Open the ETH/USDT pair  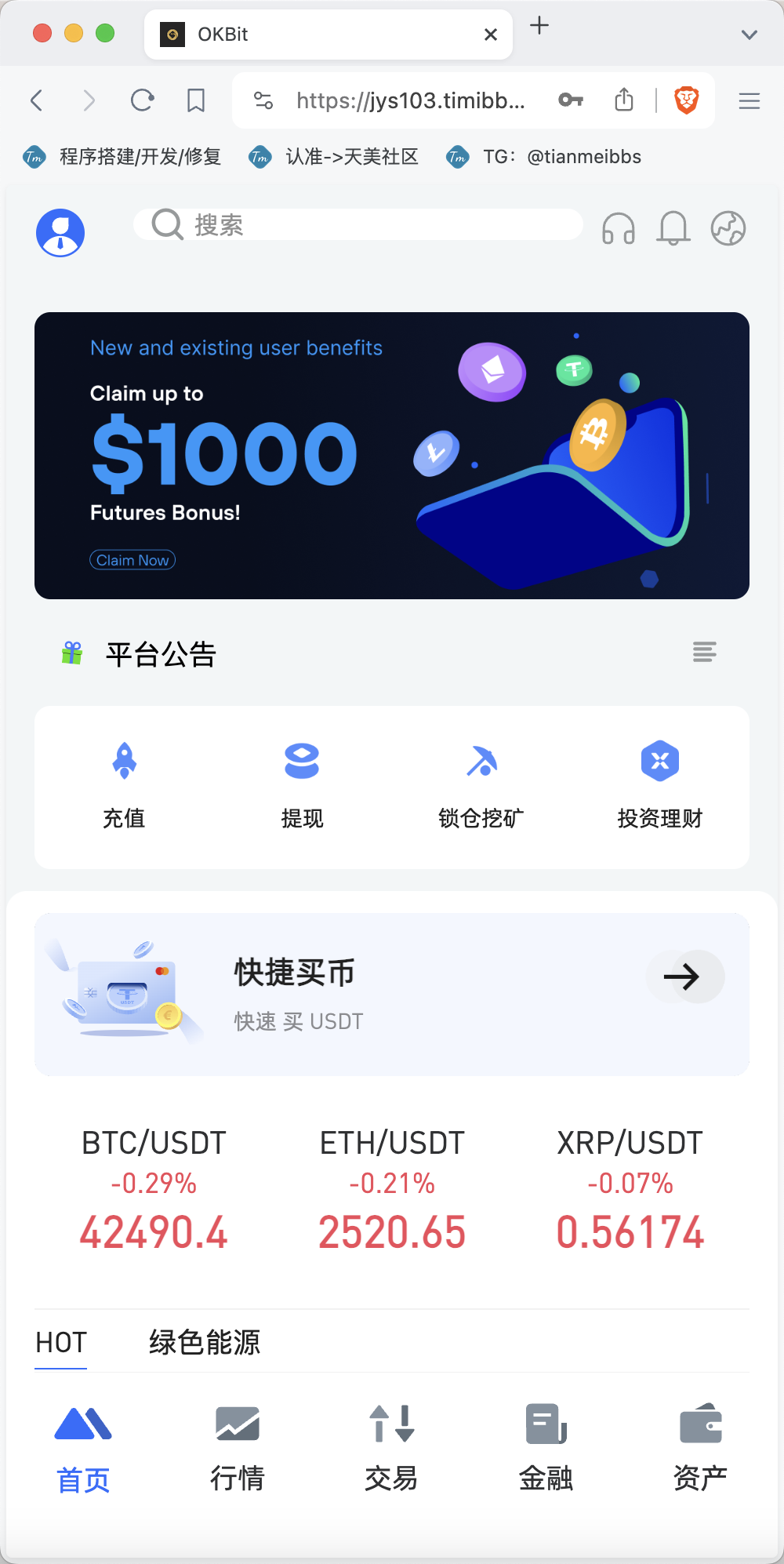click(x=392, y=1190)
